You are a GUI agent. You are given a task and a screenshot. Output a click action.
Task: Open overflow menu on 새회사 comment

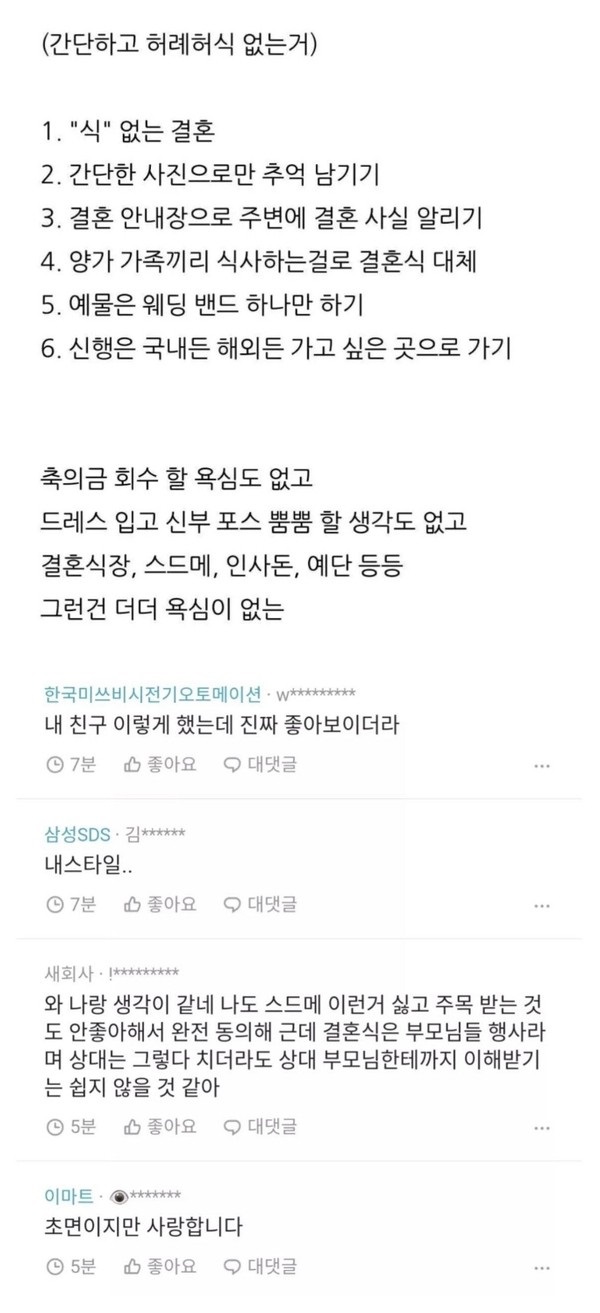pos(542,1128)
